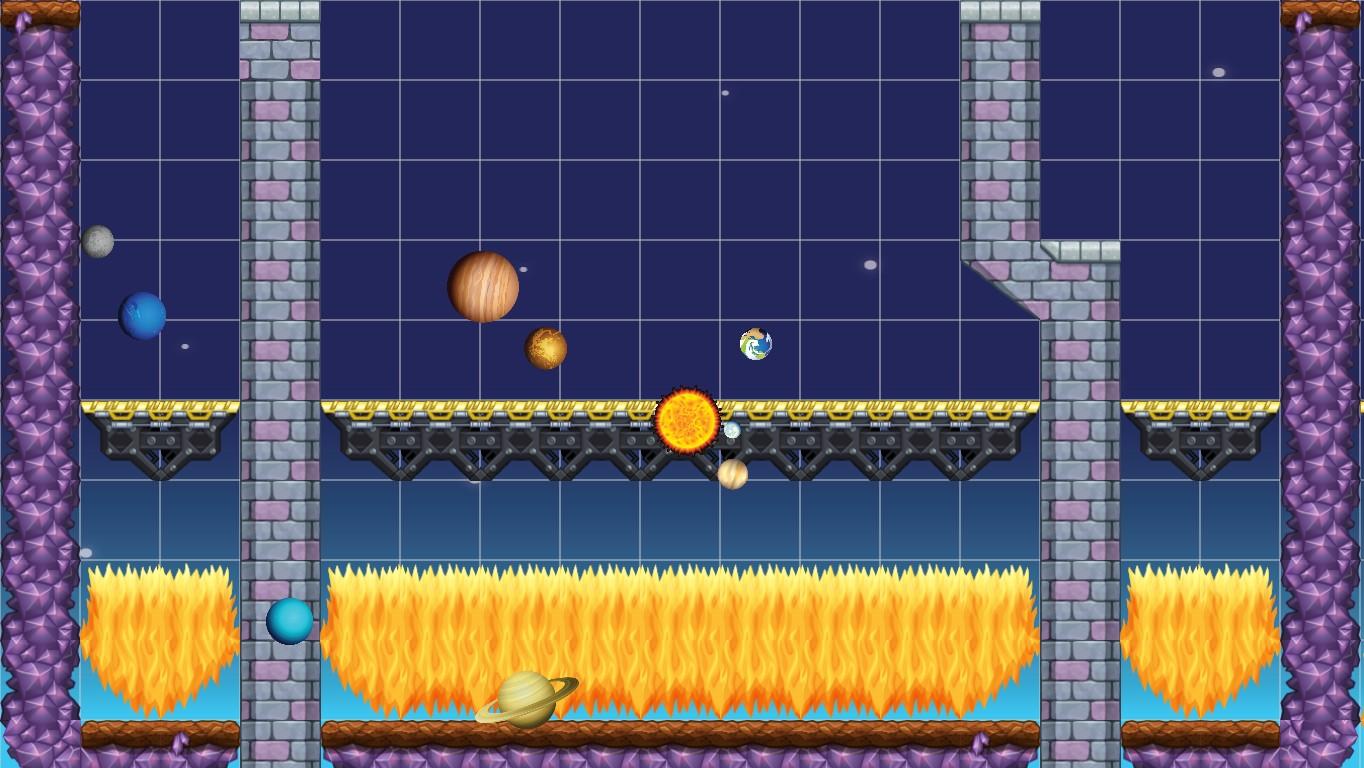Select the large brown striped Jupiter

point(483,287)
